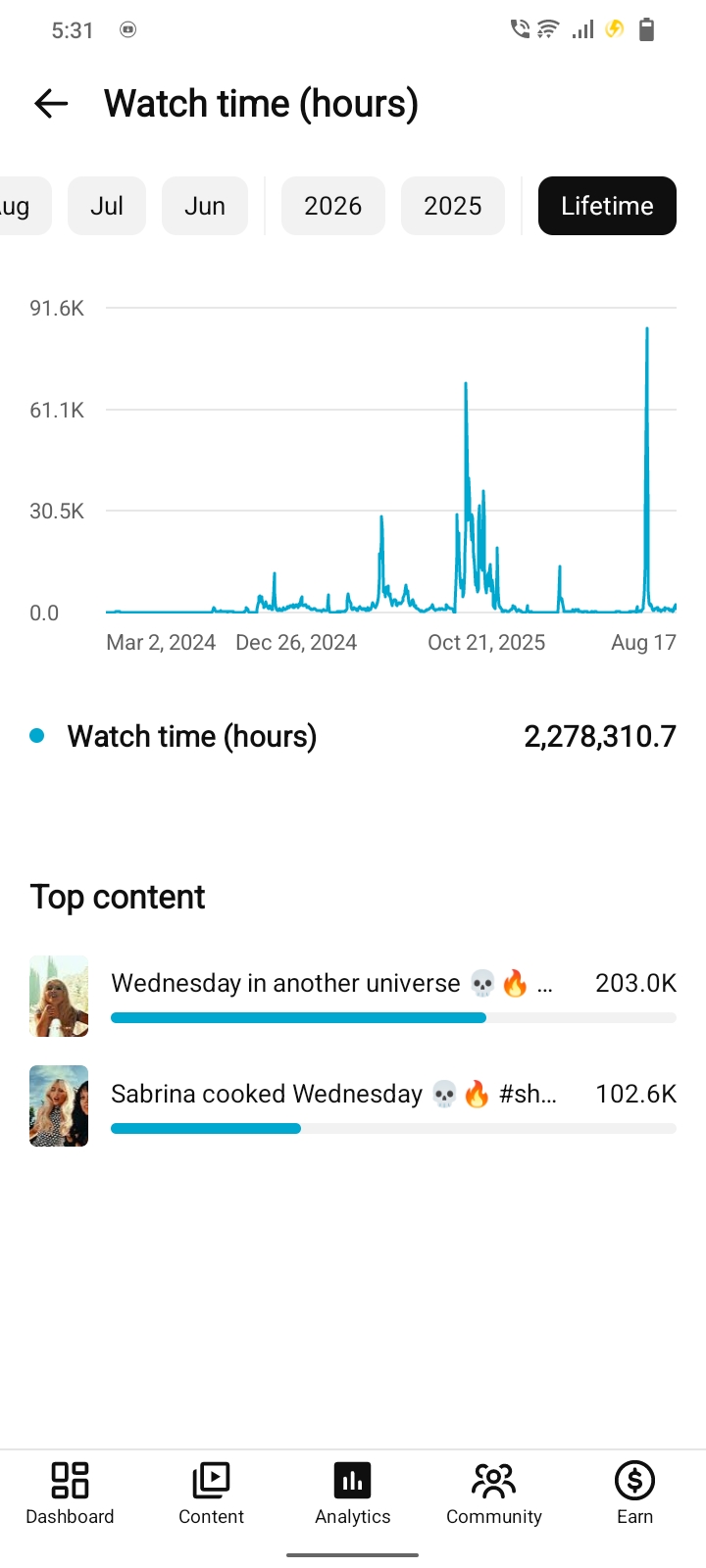Choose the Lifetime period chip
The image size is (706, 1568).
(607, 206)
